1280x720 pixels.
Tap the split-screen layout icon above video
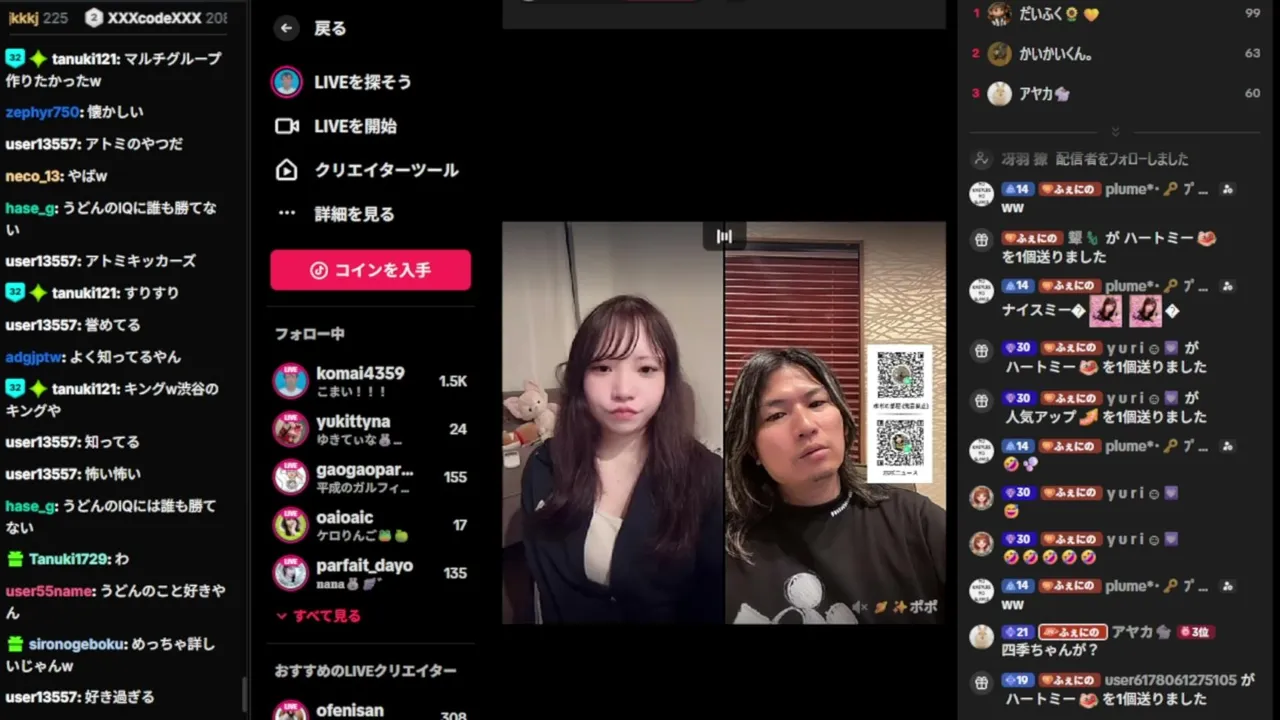pos(724,236)
